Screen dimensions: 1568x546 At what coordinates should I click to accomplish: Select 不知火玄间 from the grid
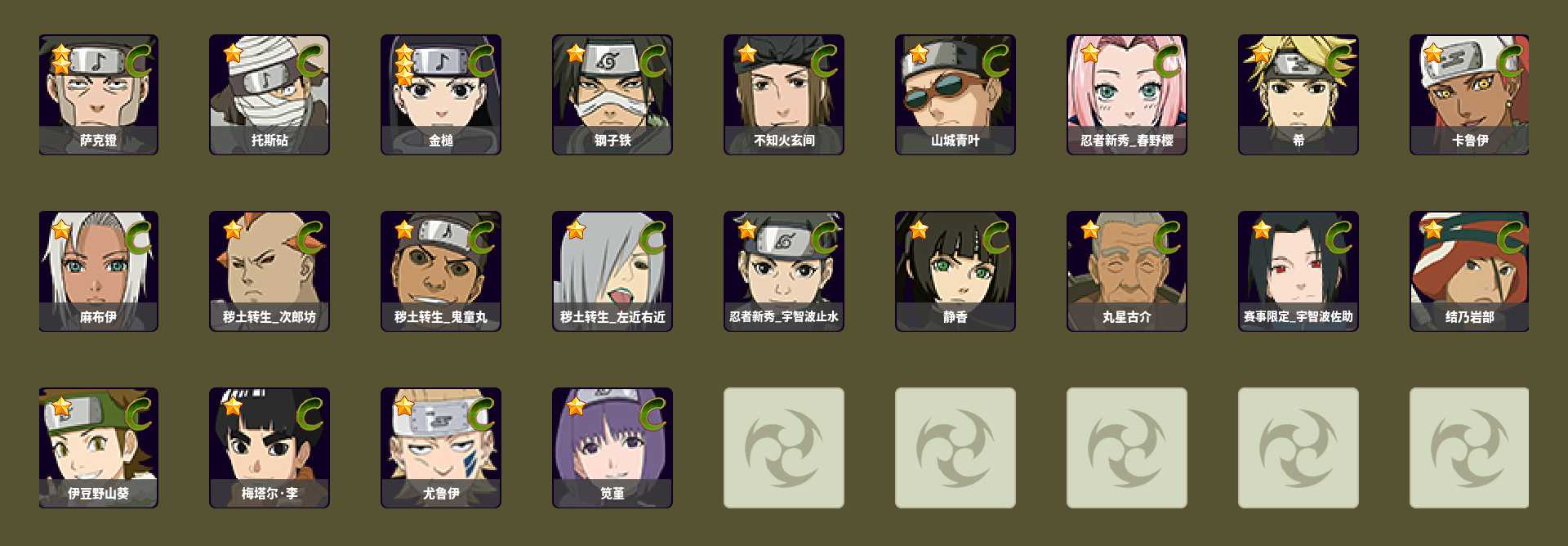[x=784, y=94]
